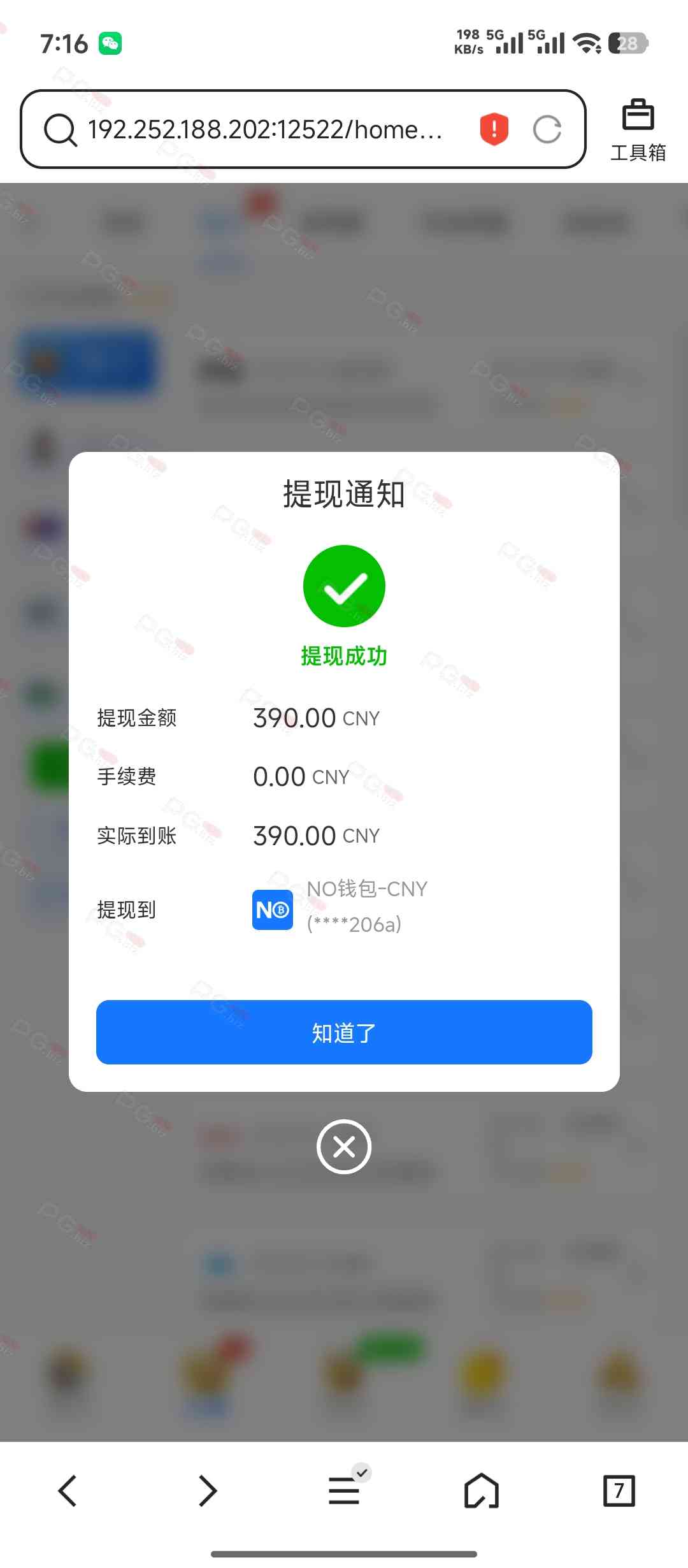Go forward to the next page
Image resolution: width=688 pixels, height=1568 pixels.
(x=208, y=1491)
